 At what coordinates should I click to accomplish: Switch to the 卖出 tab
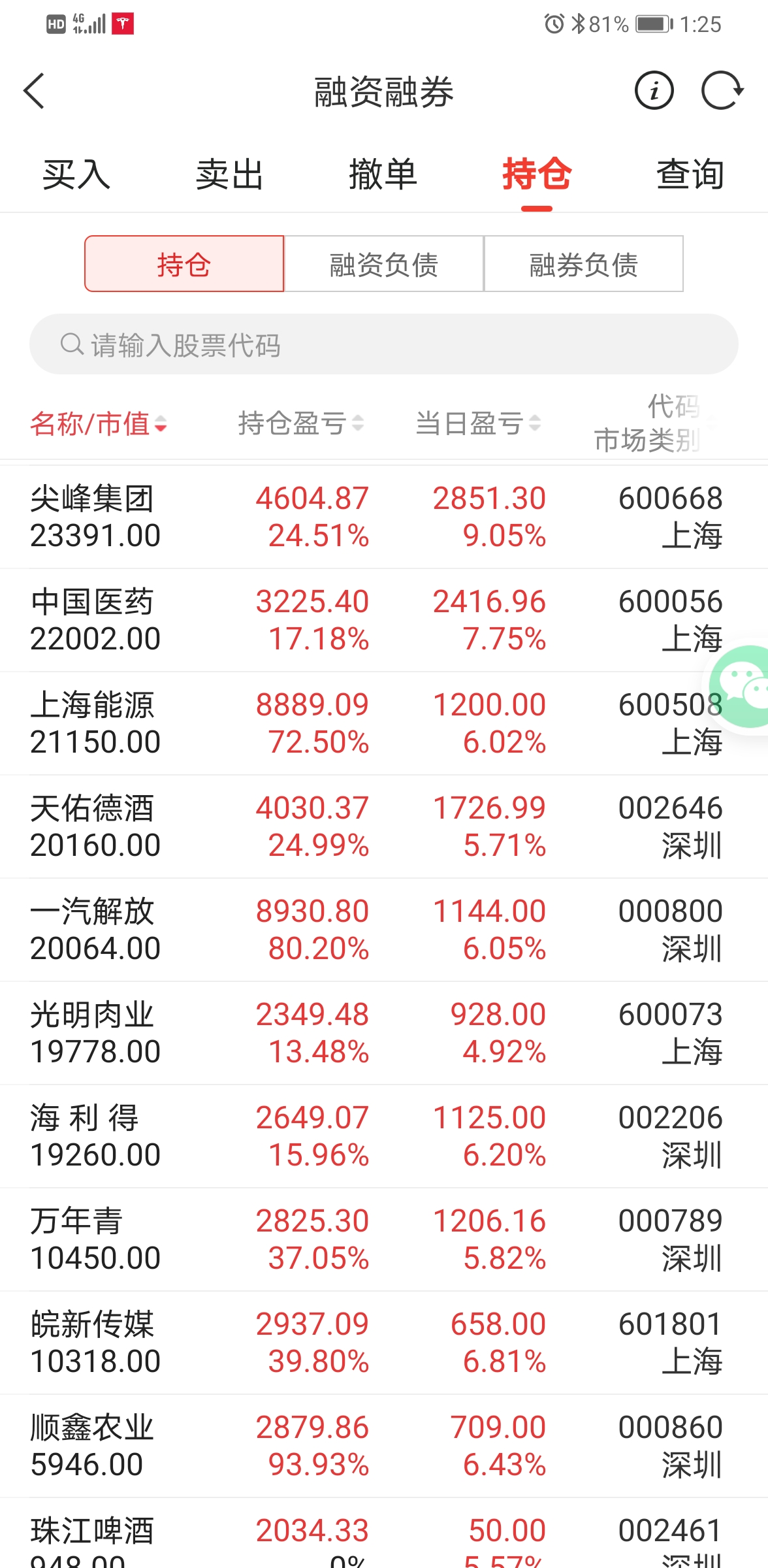[229, 175]
